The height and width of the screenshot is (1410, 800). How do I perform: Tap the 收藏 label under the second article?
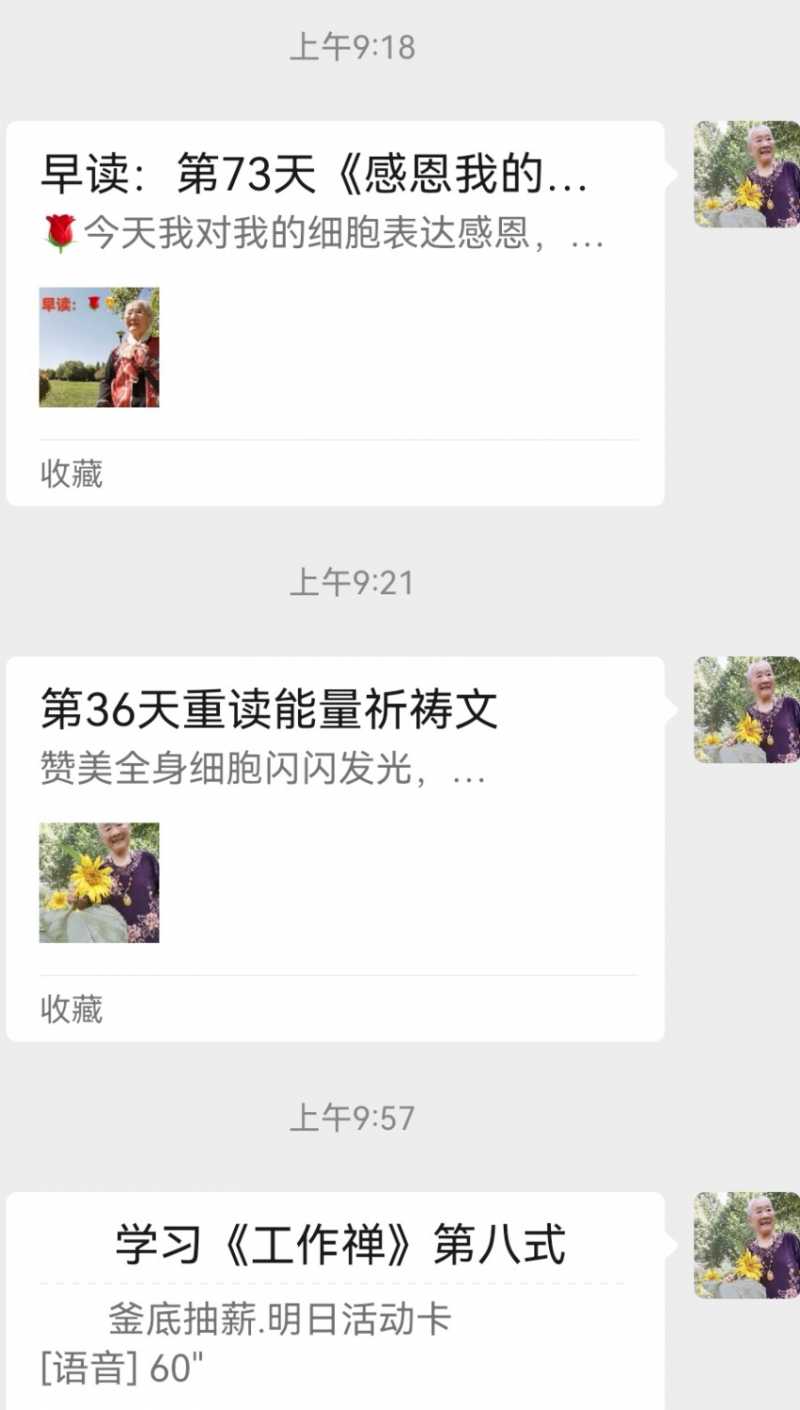pyautogui.click(x=70, y=1010)
